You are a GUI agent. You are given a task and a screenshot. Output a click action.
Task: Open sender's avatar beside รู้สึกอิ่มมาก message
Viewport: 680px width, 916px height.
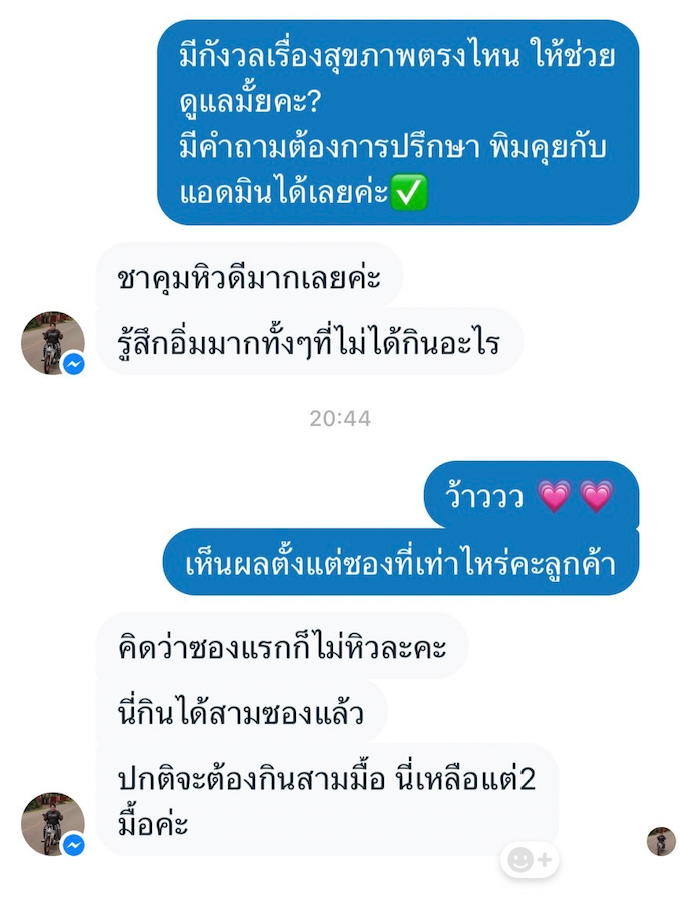(x=52, y=343)
